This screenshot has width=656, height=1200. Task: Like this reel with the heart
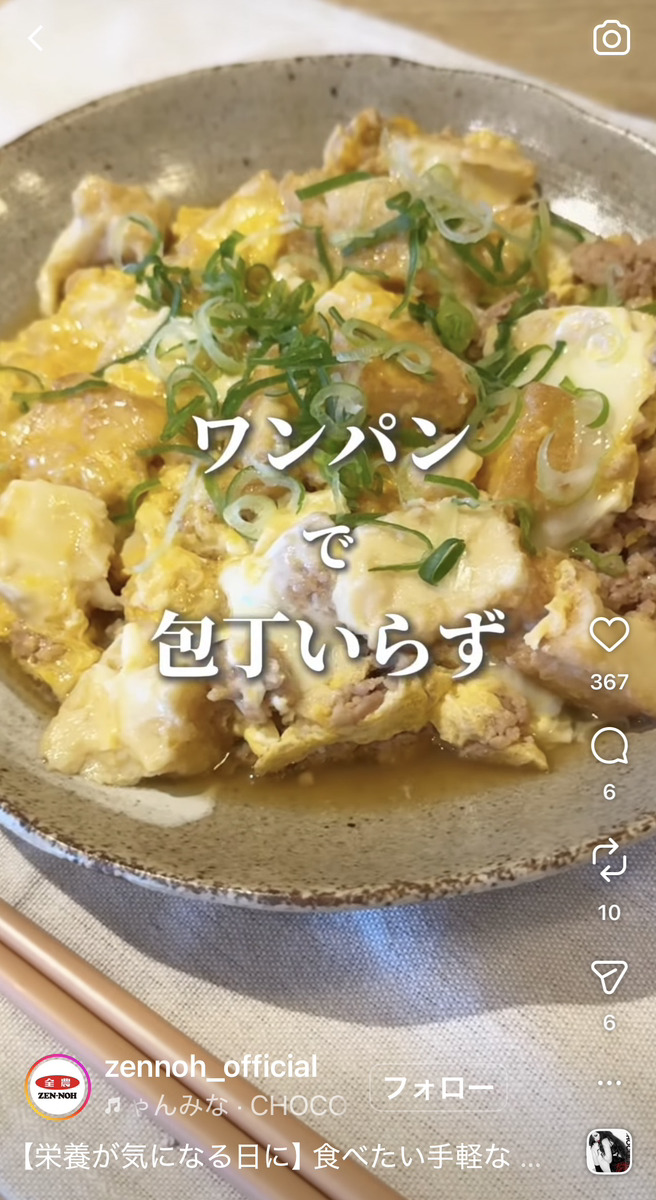[609, 635]
